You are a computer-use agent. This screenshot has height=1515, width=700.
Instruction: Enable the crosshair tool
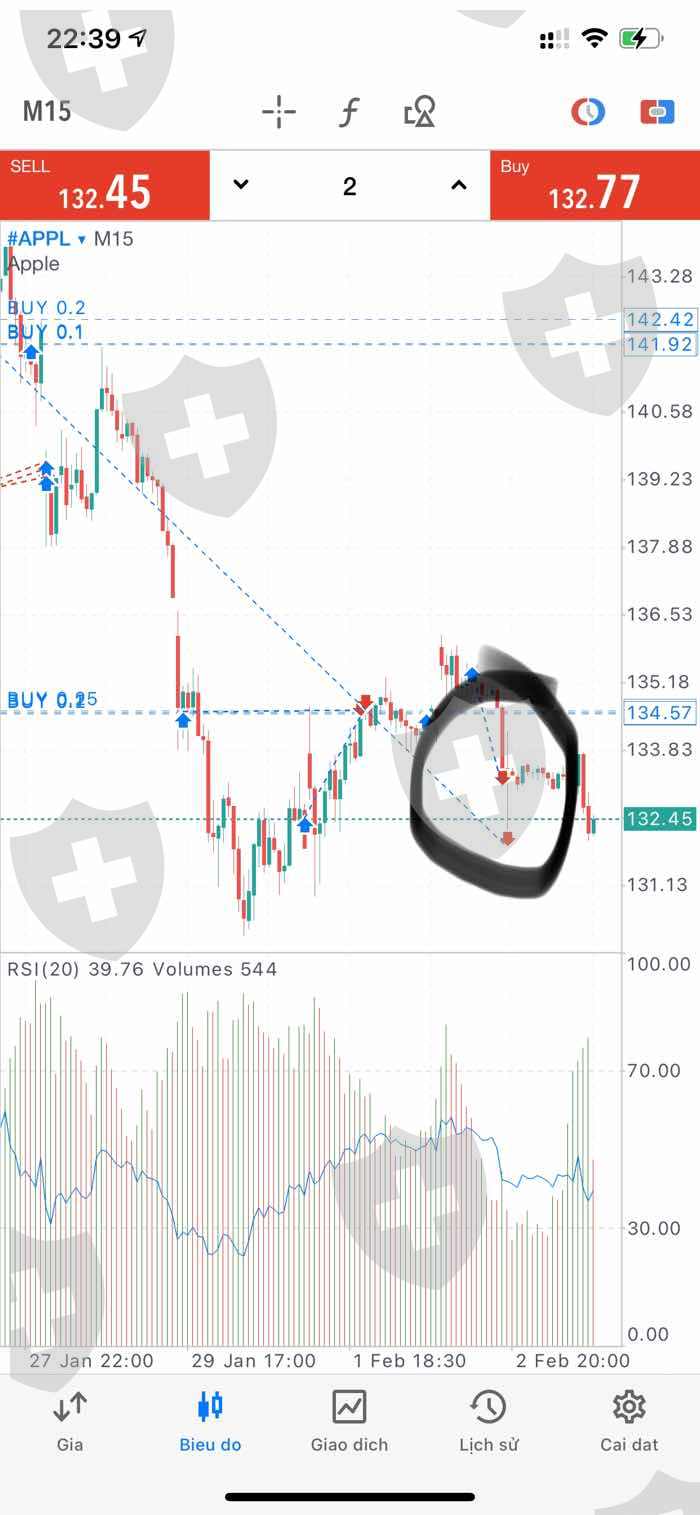[x=279, y=112]
